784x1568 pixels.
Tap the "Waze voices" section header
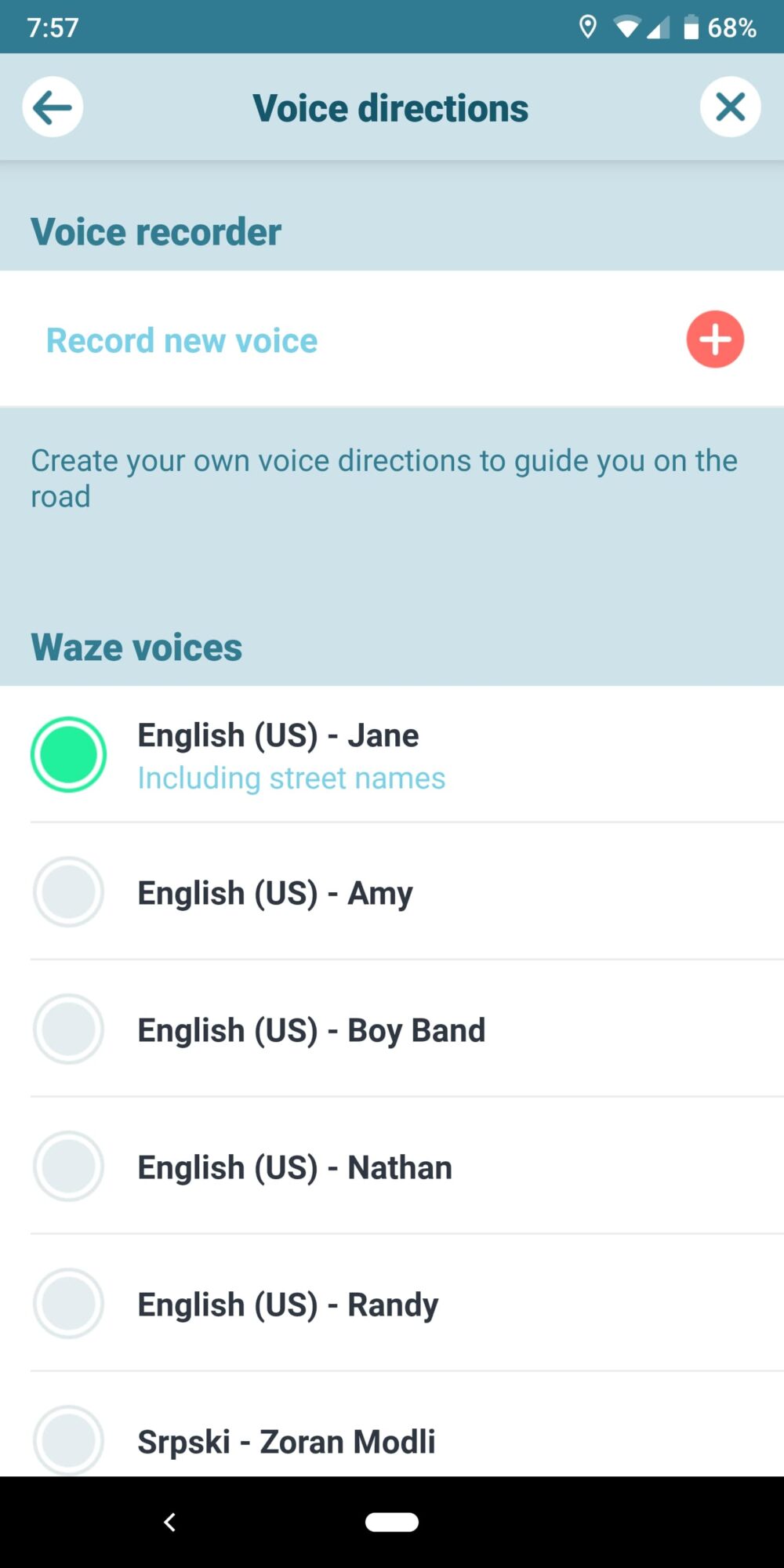tap(136, 647)
